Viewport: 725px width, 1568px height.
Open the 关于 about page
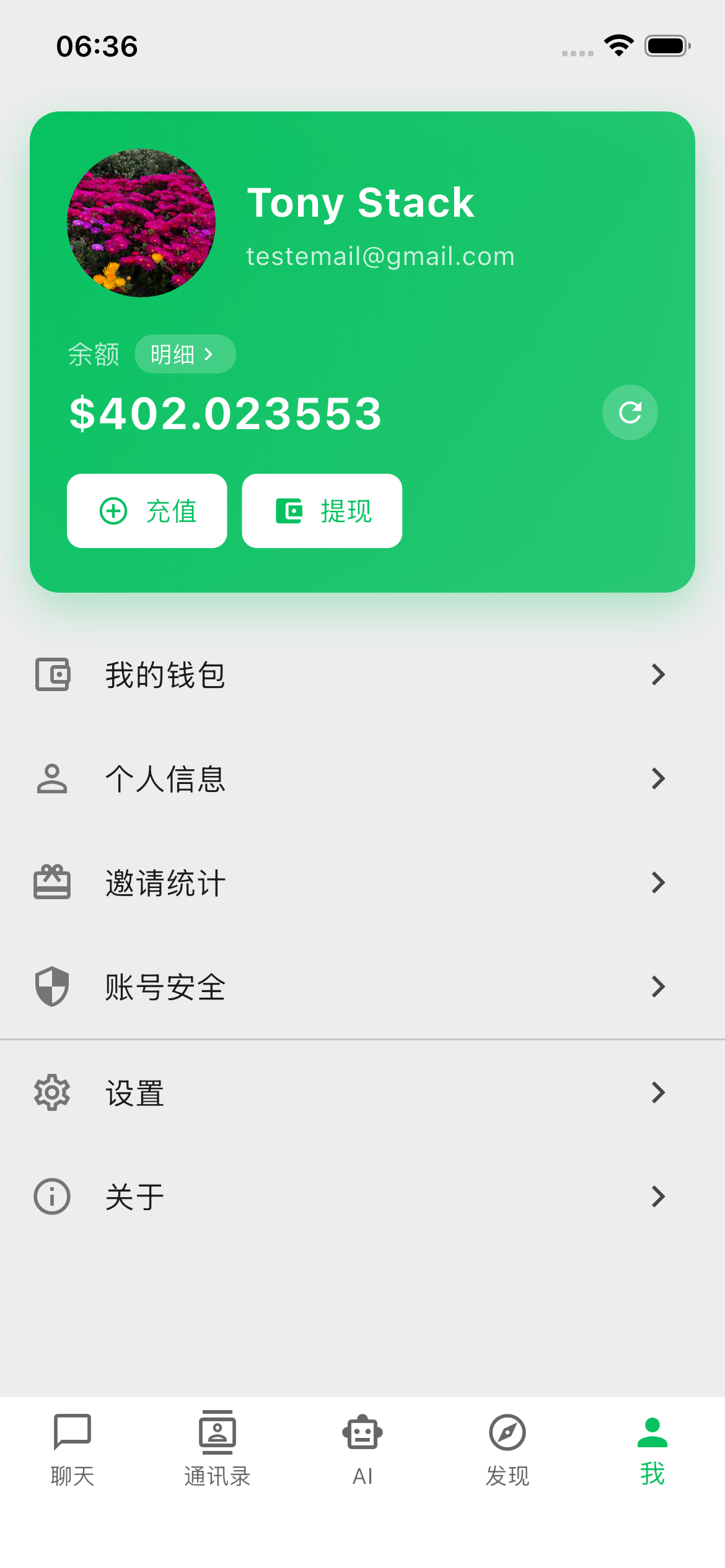[362, 1196]
